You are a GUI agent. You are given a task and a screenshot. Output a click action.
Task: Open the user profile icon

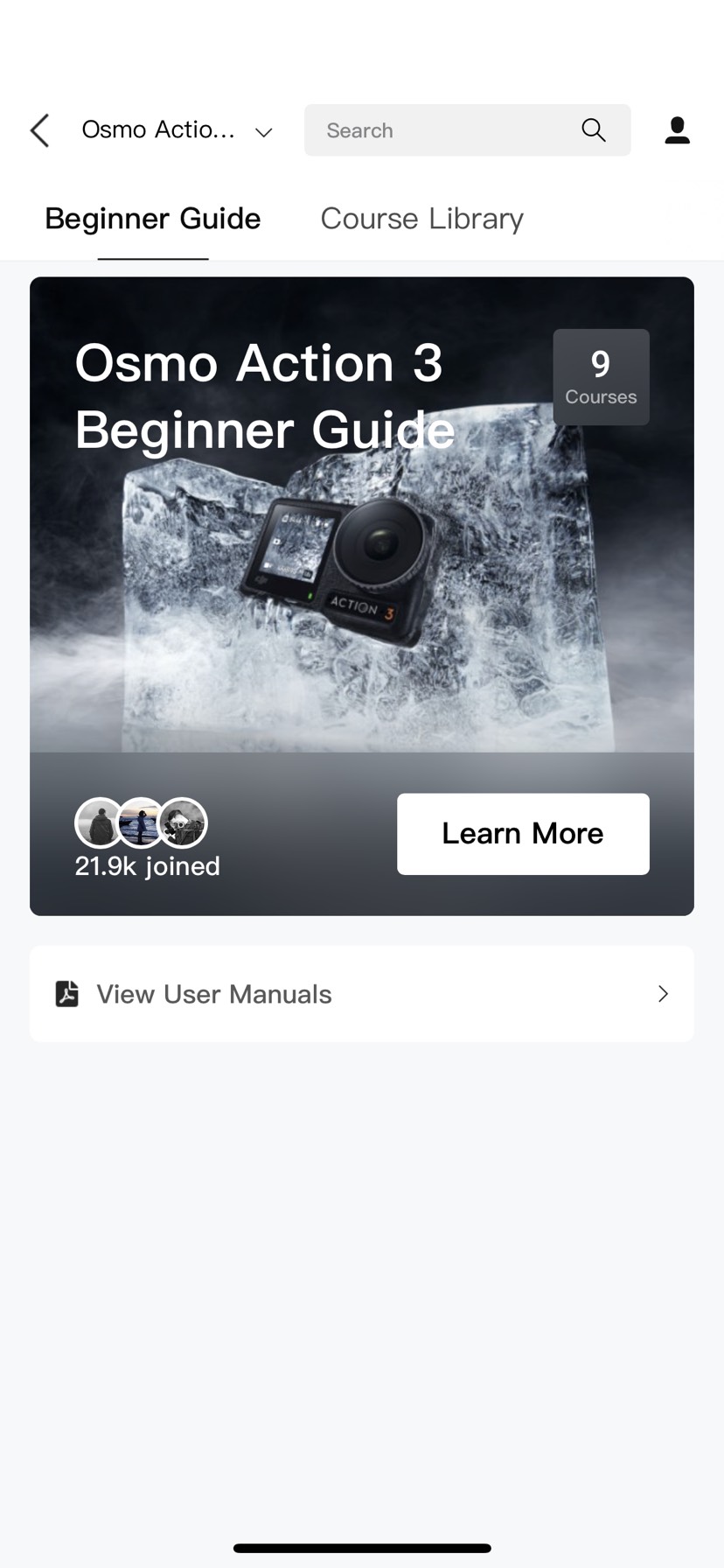point(677,130)
